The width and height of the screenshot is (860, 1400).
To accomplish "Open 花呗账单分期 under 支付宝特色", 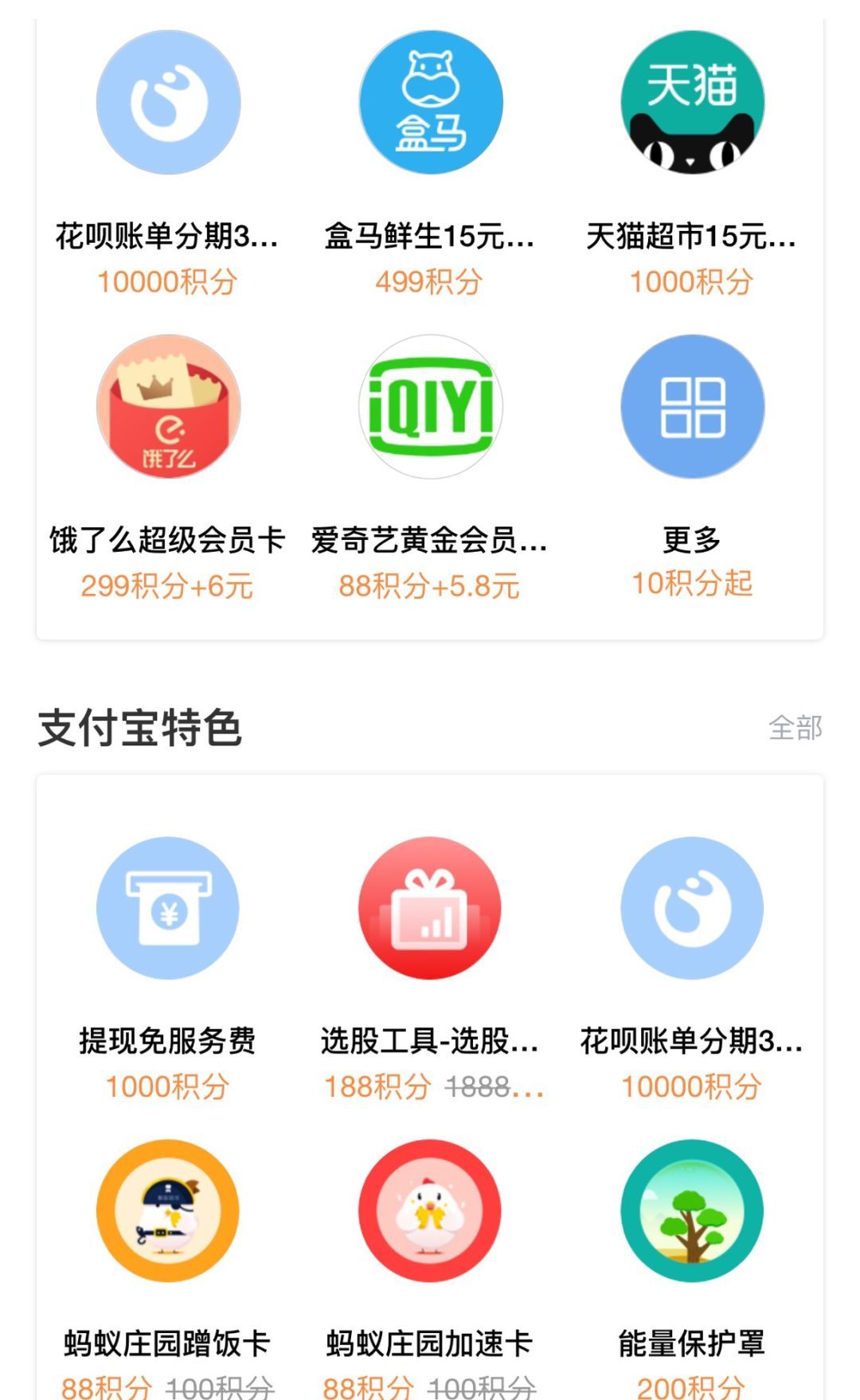I will [x=692, y=908].
